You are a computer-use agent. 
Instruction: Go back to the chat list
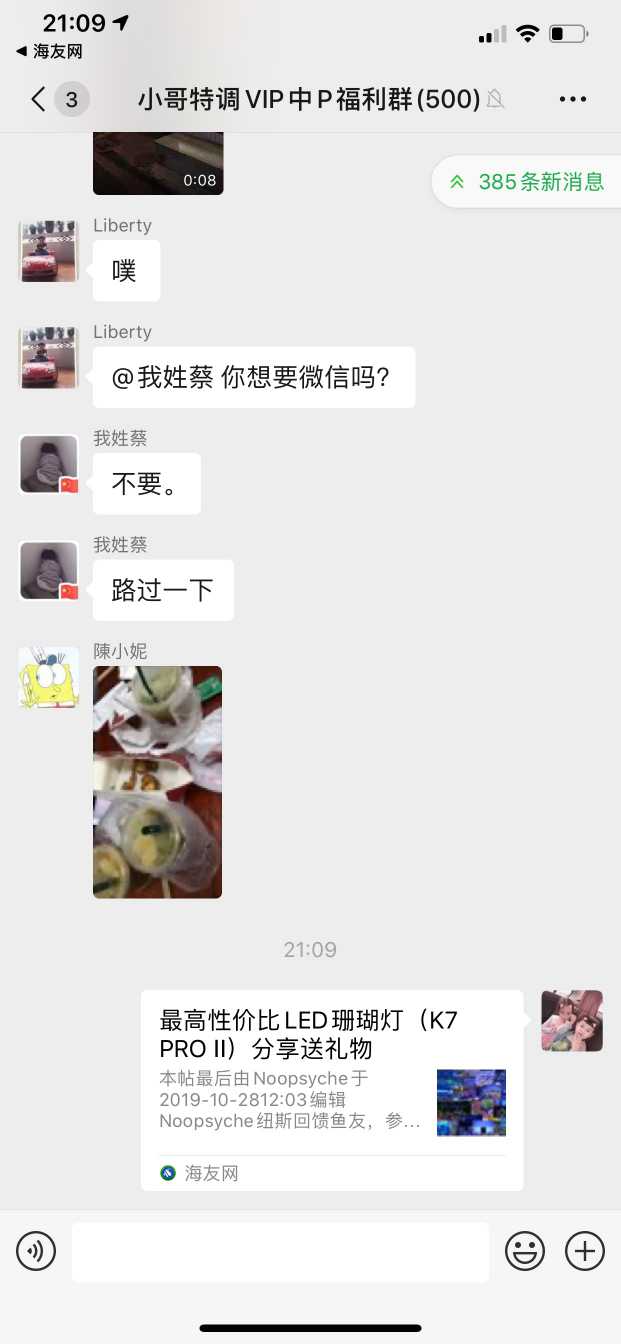coord(40,99)
